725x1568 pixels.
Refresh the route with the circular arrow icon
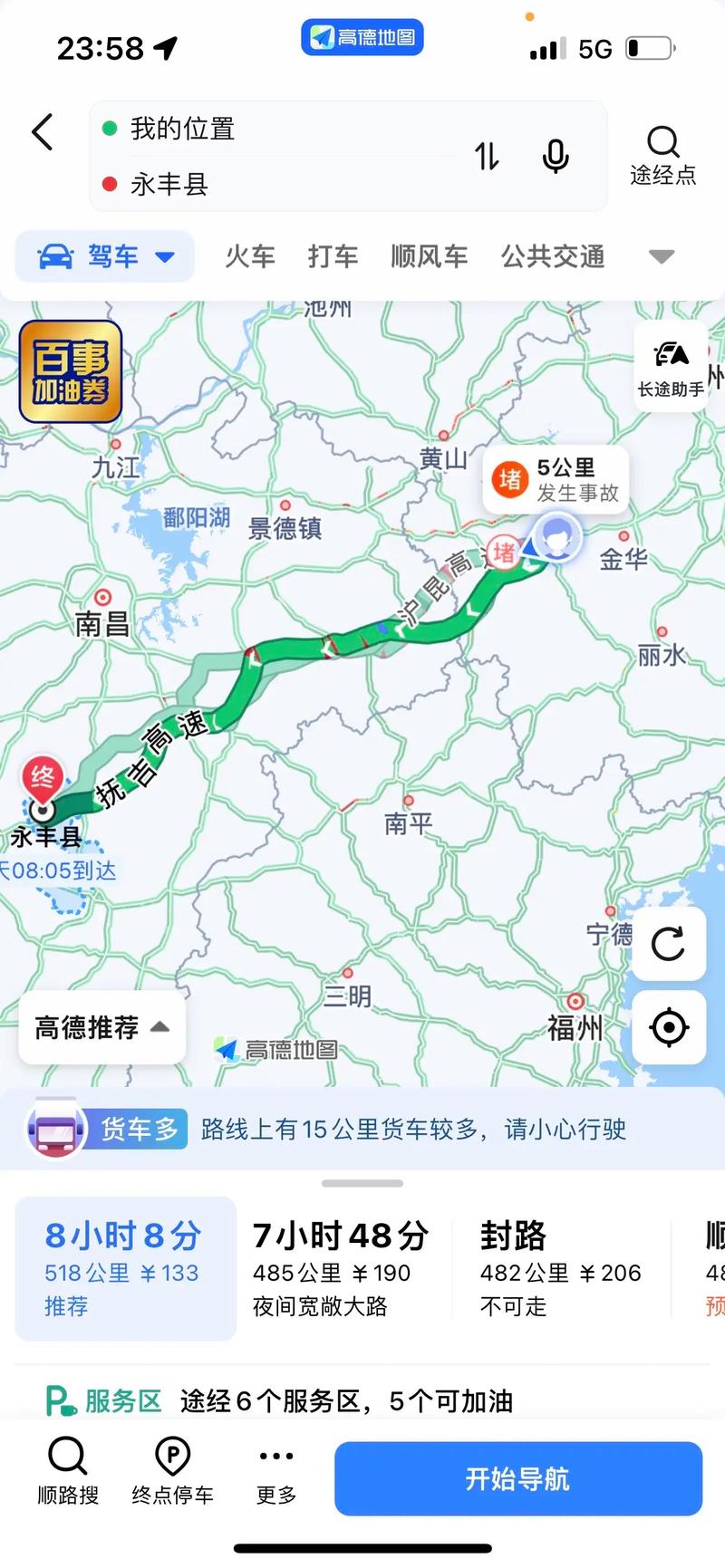click(x=669, y=945)
